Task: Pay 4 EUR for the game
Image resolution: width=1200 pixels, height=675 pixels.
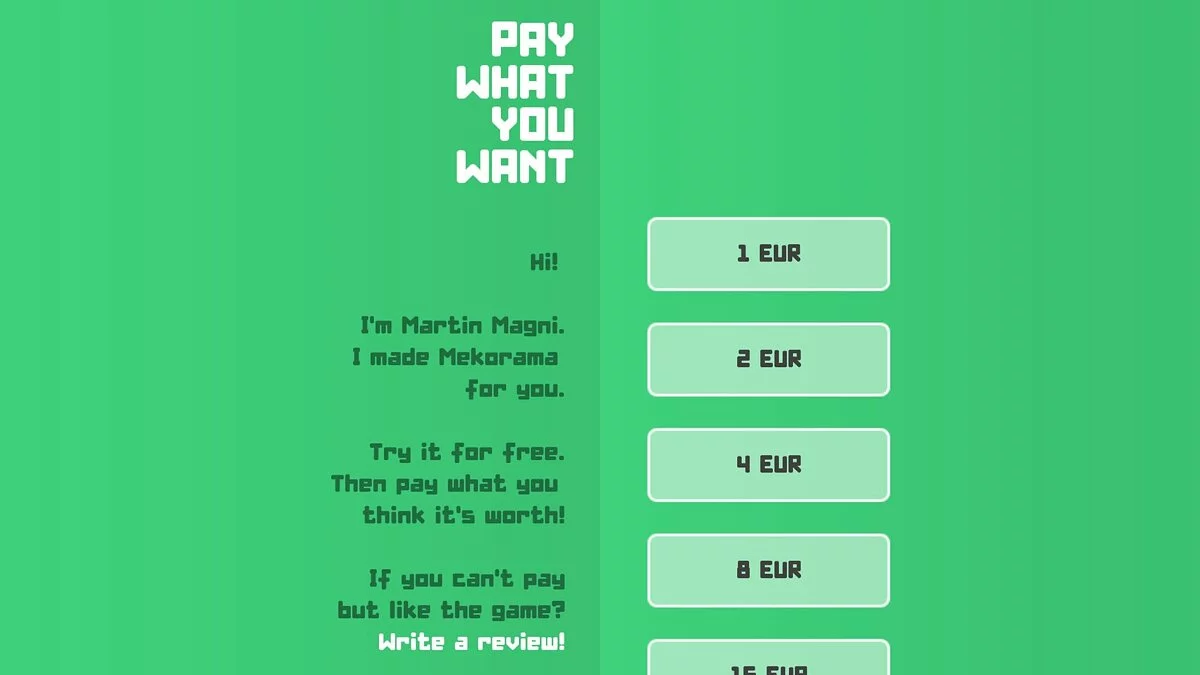Action: click(x=768, y=465)
